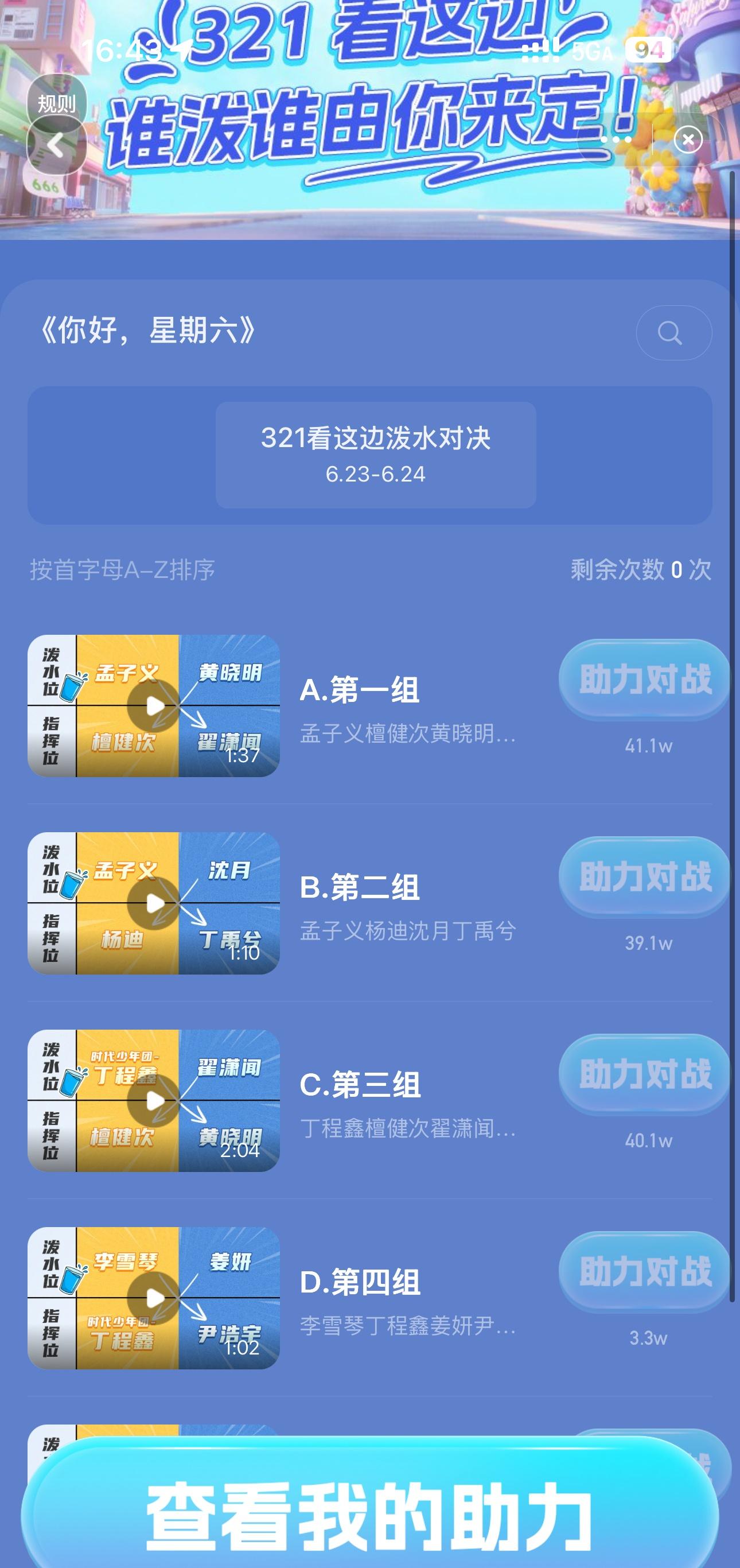Tap 助力对战 for D.第四组
The image size is (740, 1568).
644,1271
